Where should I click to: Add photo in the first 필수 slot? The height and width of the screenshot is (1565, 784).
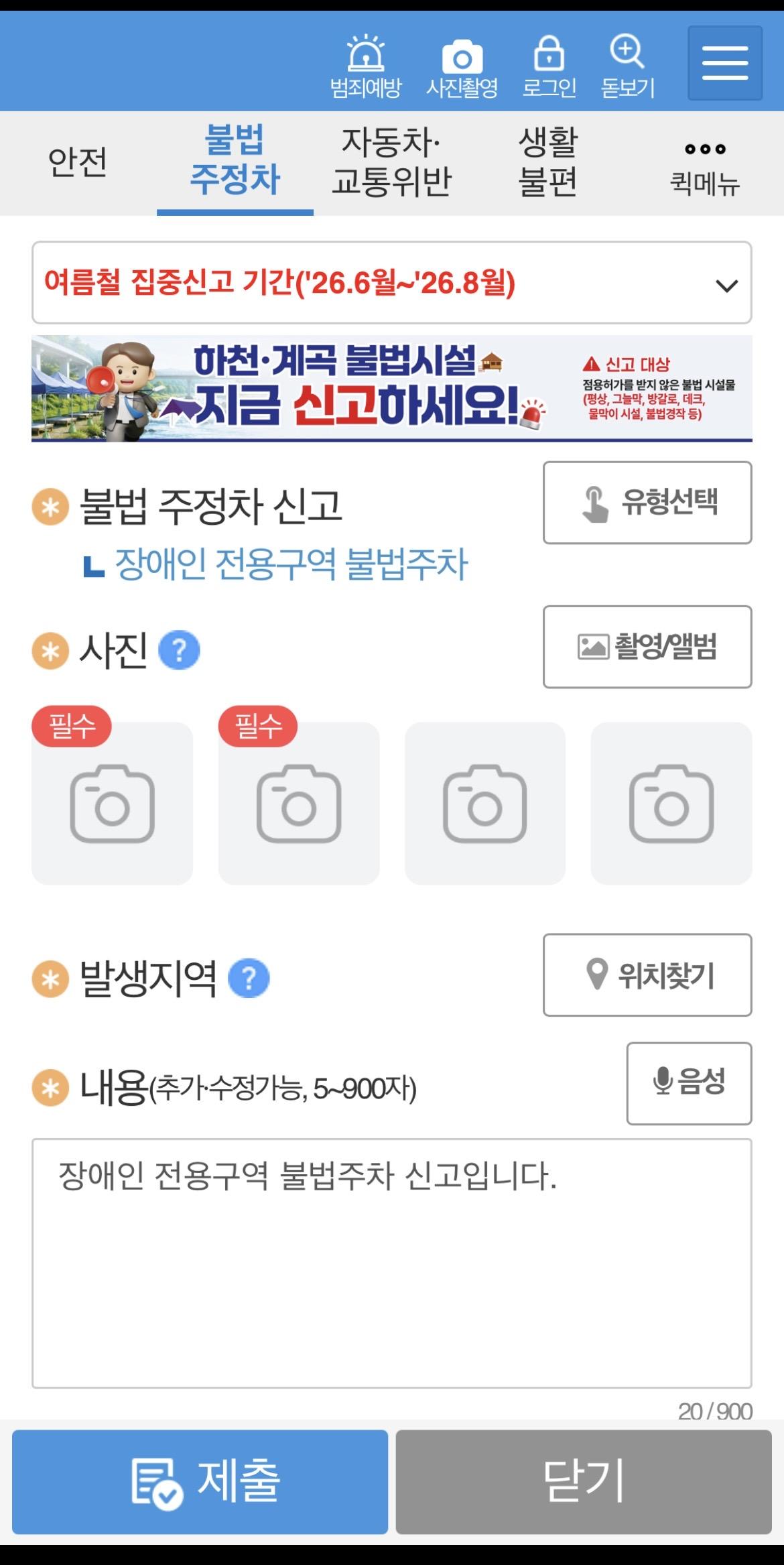pyautogui.click(x=112, y=803)
